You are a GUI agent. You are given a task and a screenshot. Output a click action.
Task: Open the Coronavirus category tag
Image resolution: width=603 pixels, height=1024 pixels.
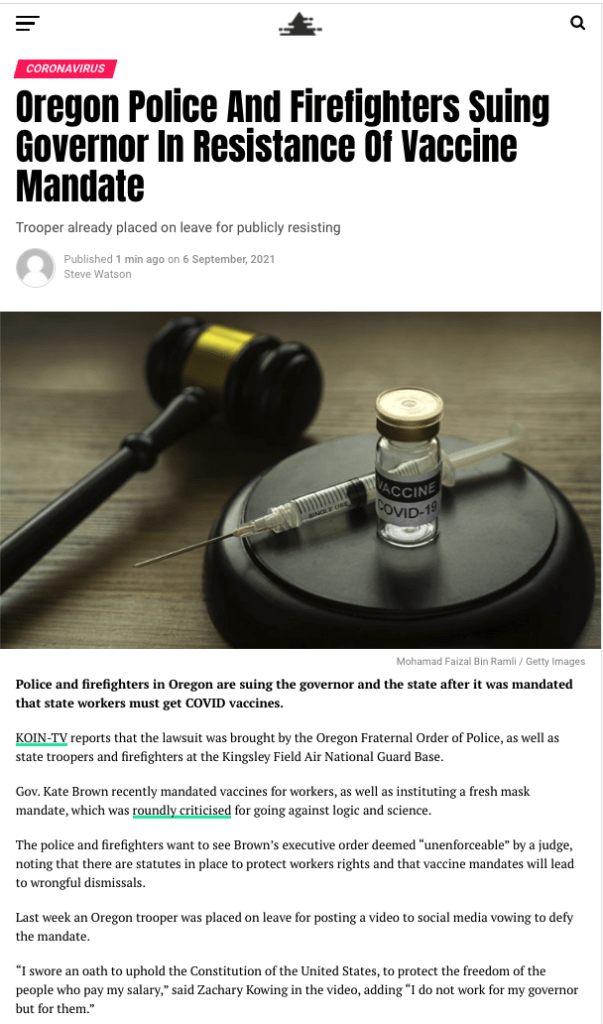pos(66,69)
